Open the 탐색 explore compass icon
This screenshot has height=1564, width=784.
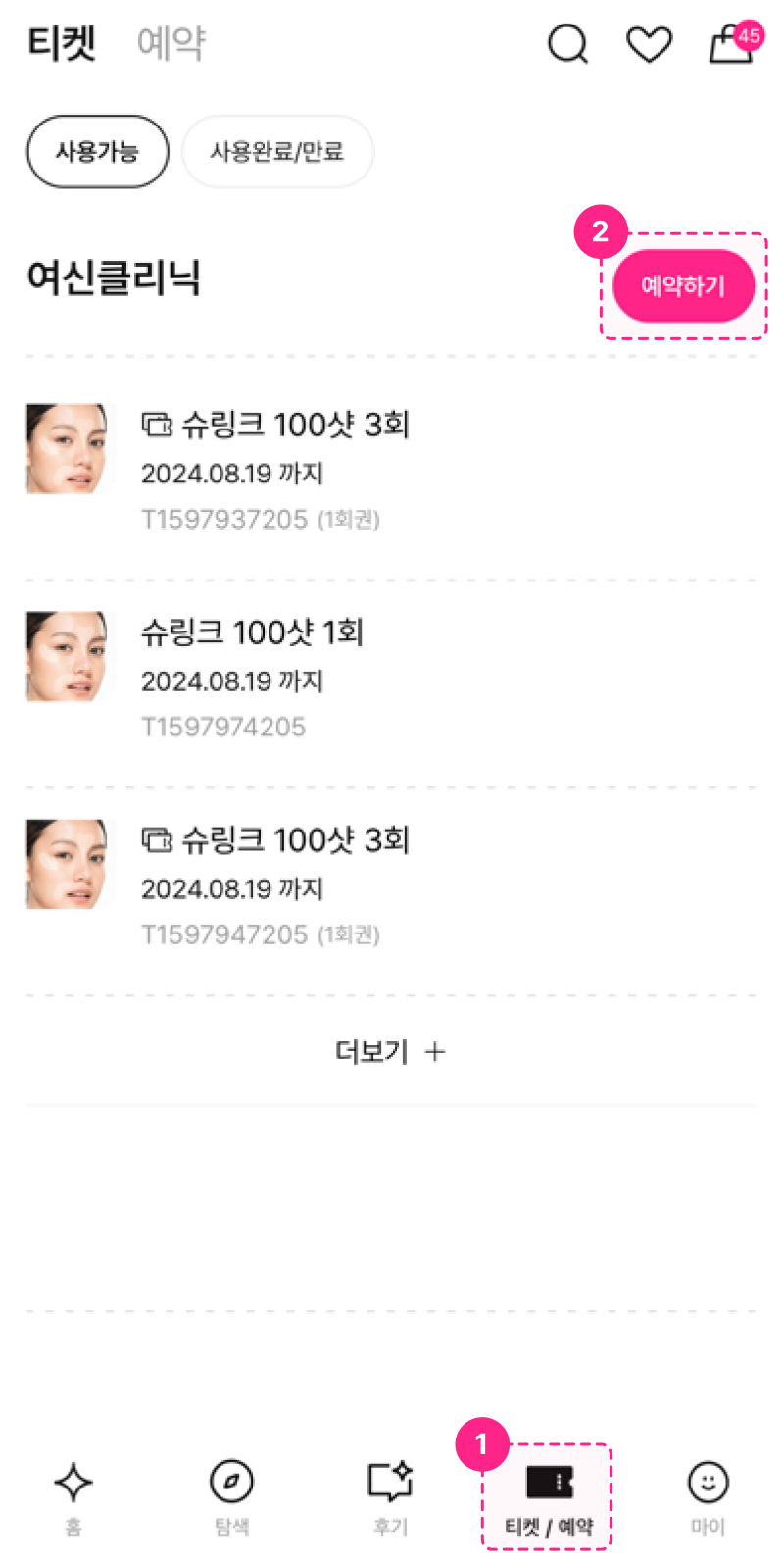(231, 1484)
